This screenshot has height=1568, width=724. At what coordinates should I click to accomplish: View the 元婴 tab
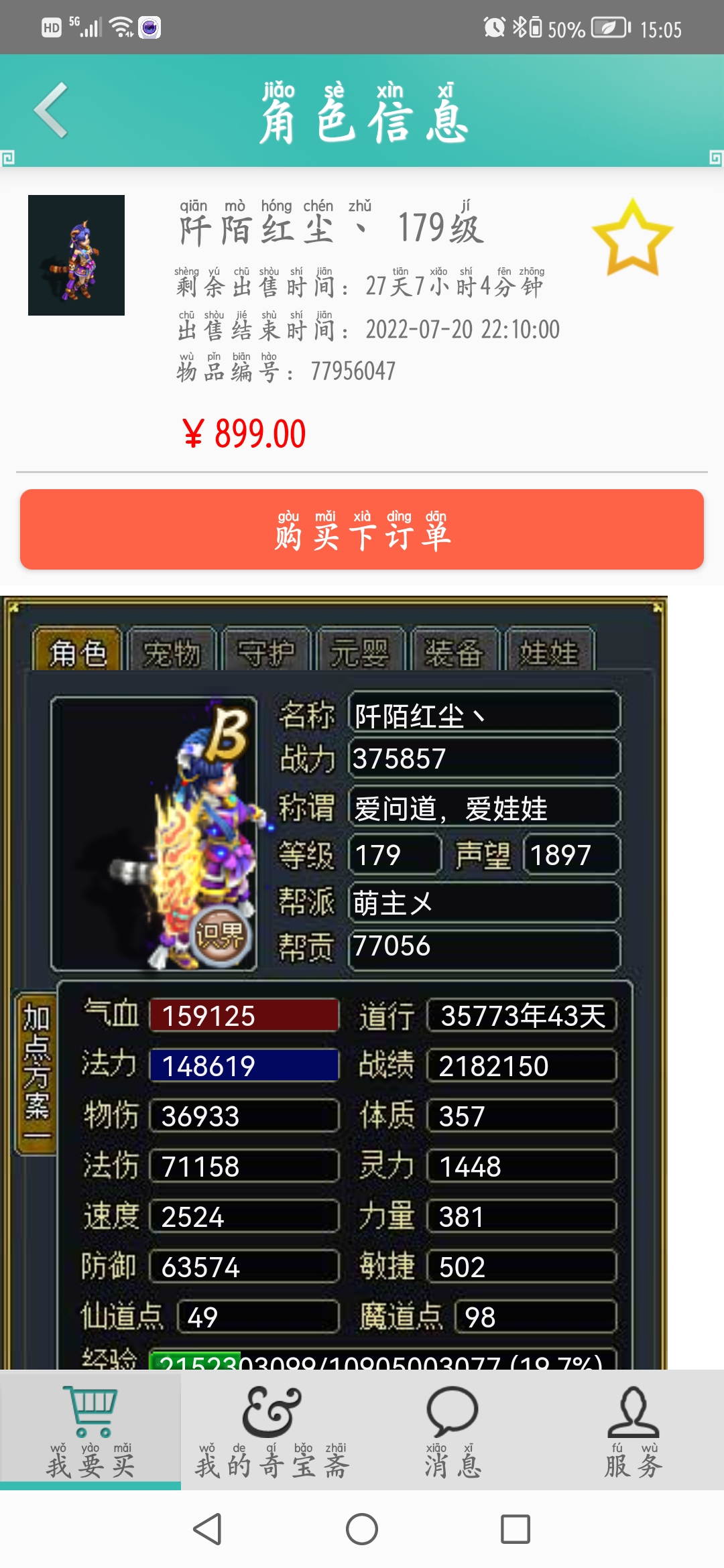(360, 651)
